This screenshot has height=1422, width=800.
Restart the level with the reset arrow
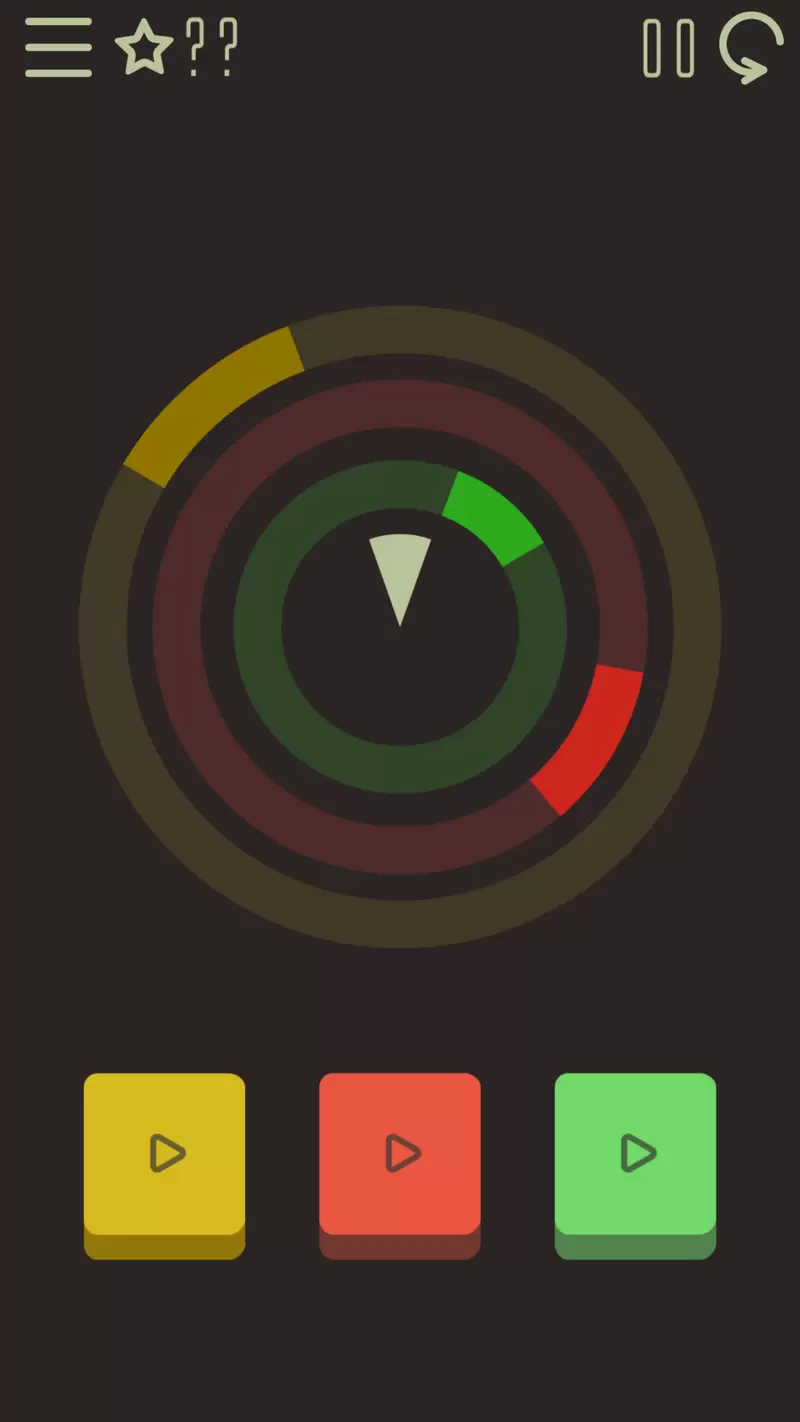point(751,48)
